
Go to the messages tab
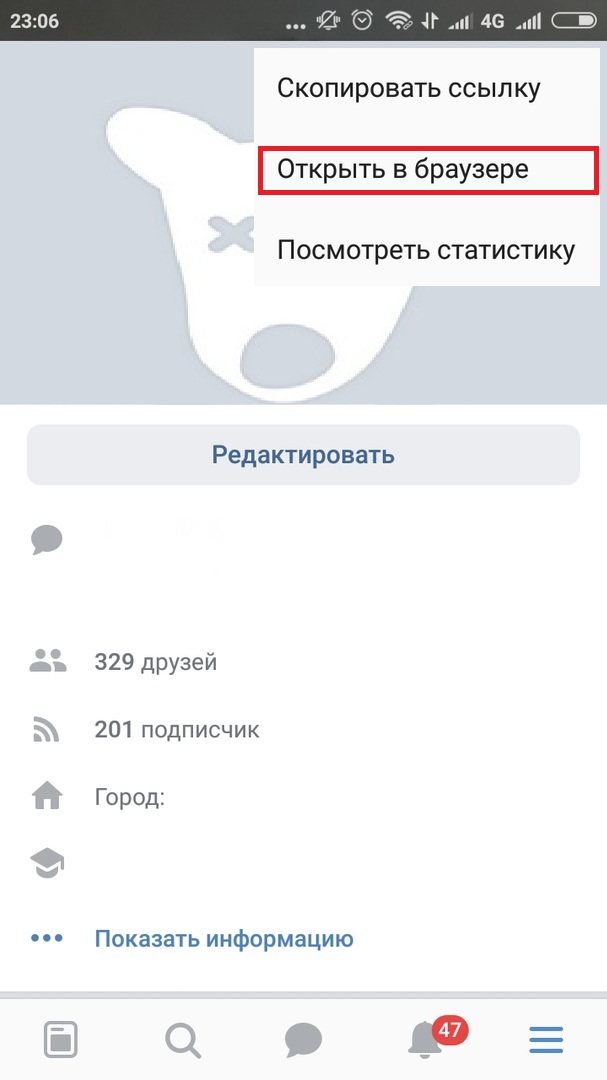pyautogui.click(x=303, y=1041)
